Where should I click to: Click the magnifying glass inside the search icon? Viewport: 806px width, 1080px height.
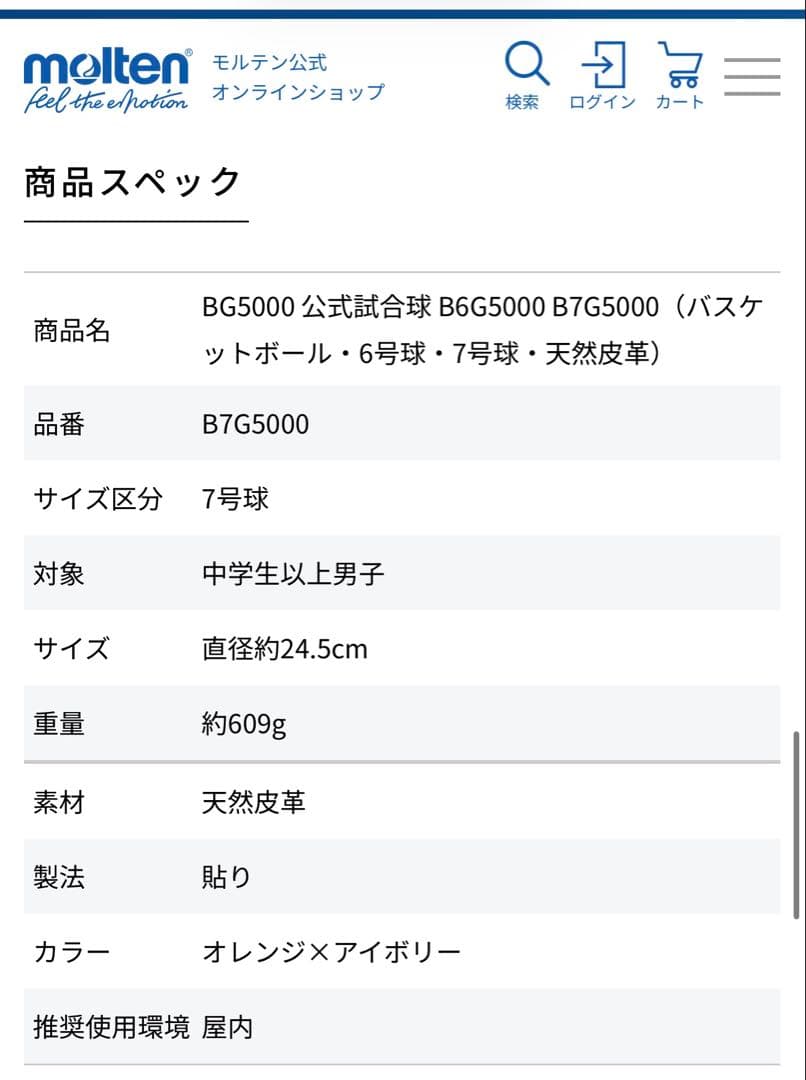coord(524,64)
